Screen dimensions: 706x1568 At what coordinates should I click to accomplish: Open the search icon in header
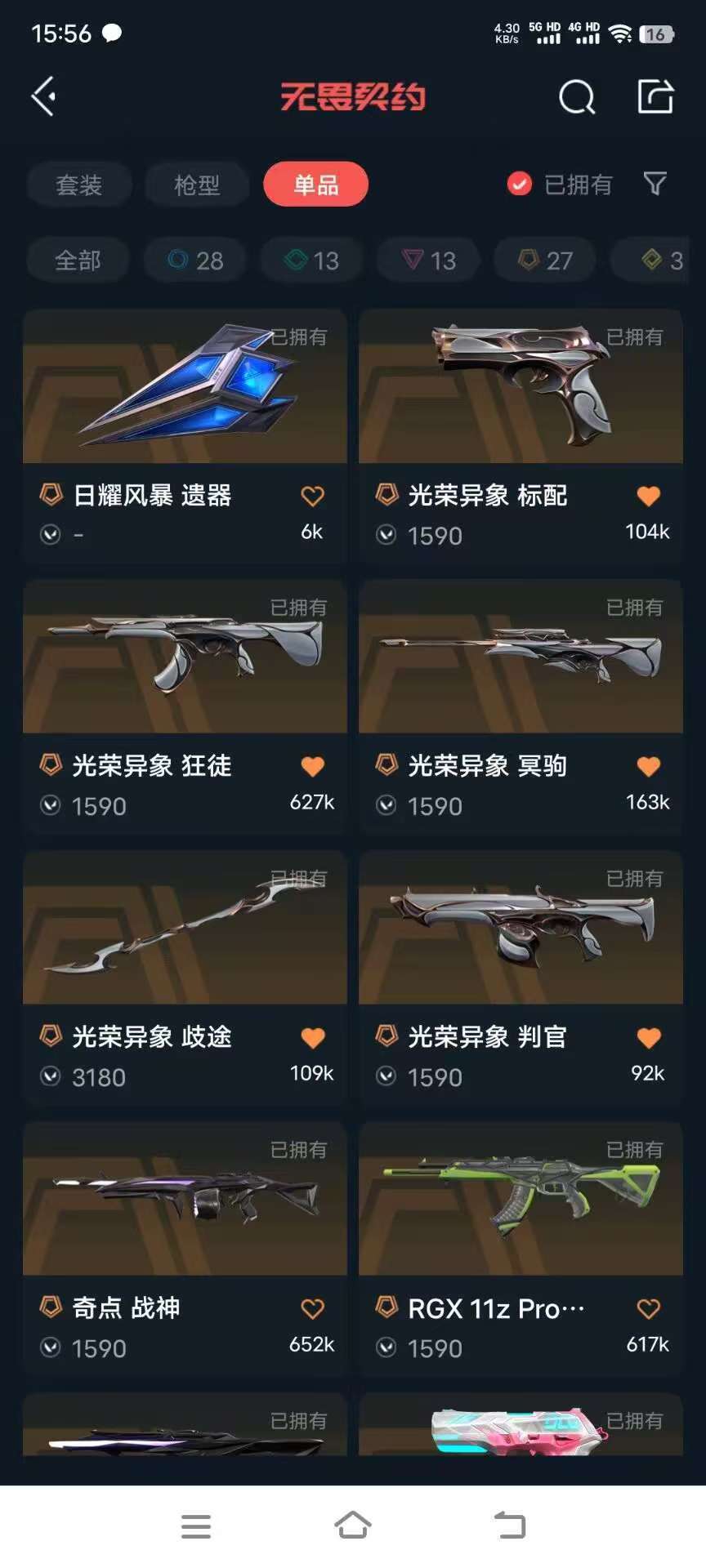pos(576,97)
